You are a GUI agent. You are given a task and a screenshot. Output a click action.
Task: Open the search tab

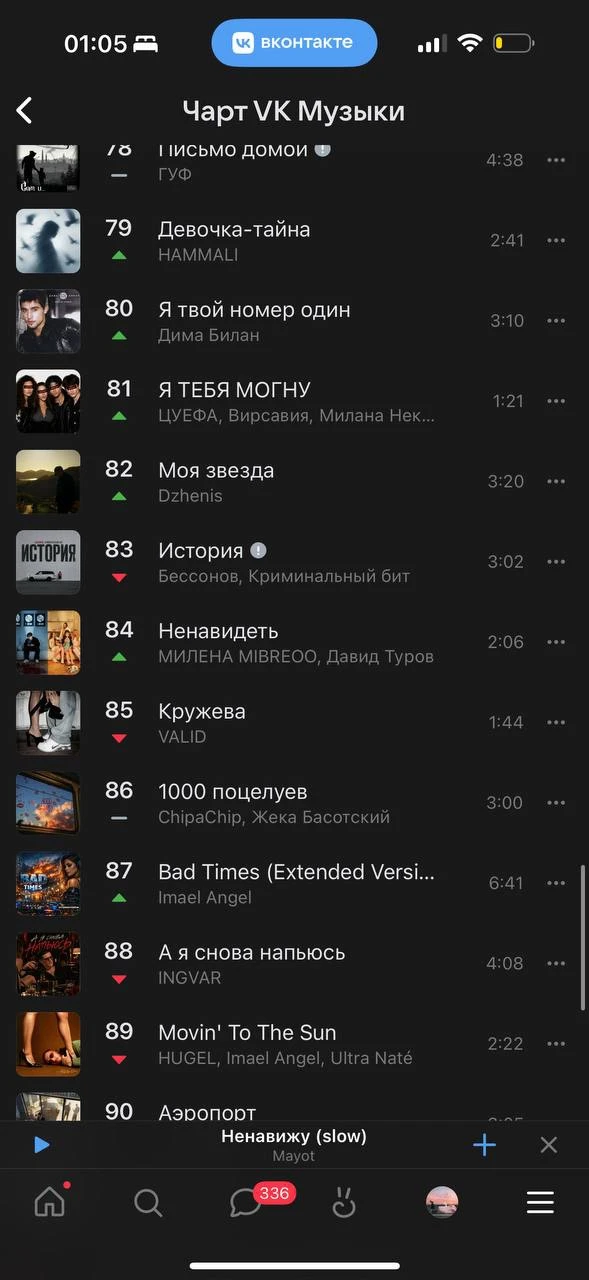148,1202
